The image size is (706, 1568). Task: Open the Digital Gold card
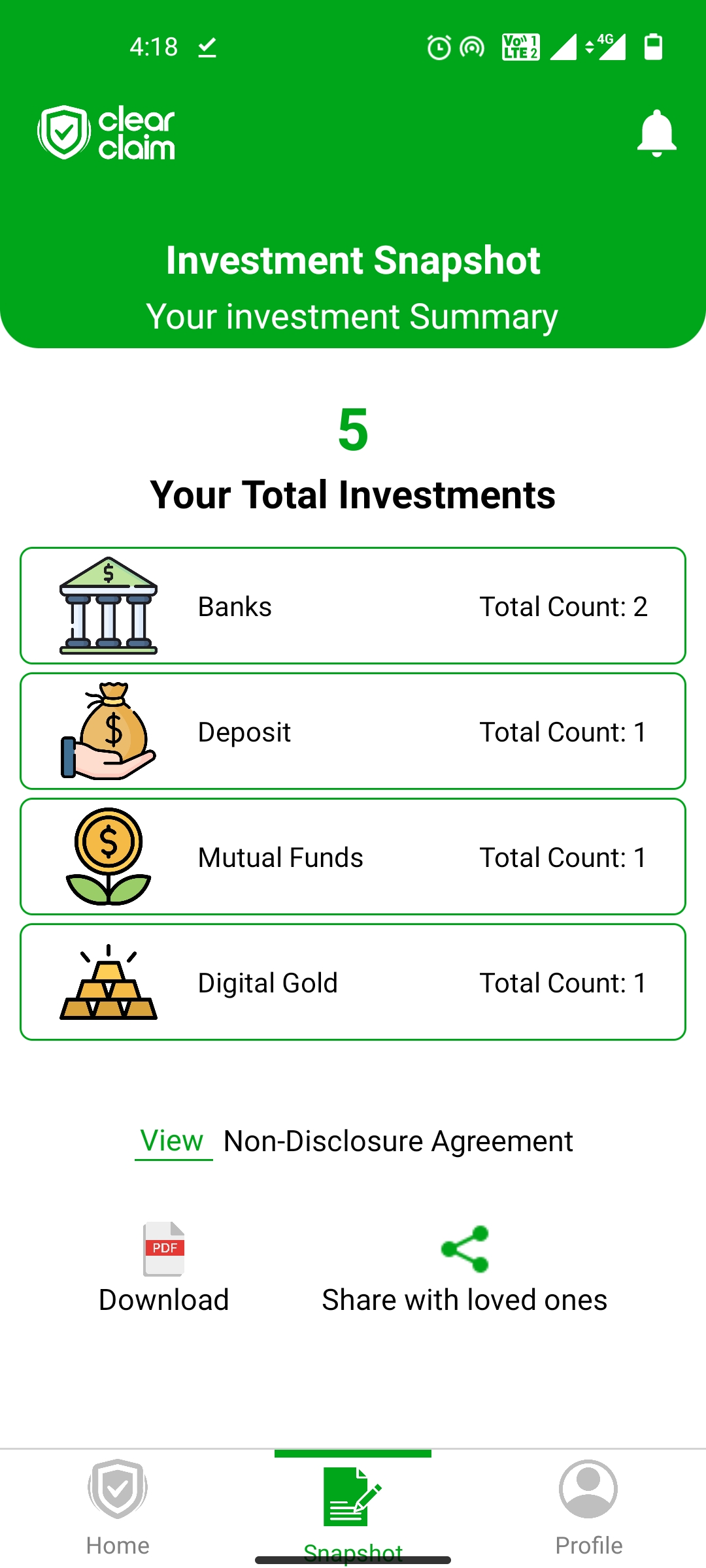coord(353,982)
